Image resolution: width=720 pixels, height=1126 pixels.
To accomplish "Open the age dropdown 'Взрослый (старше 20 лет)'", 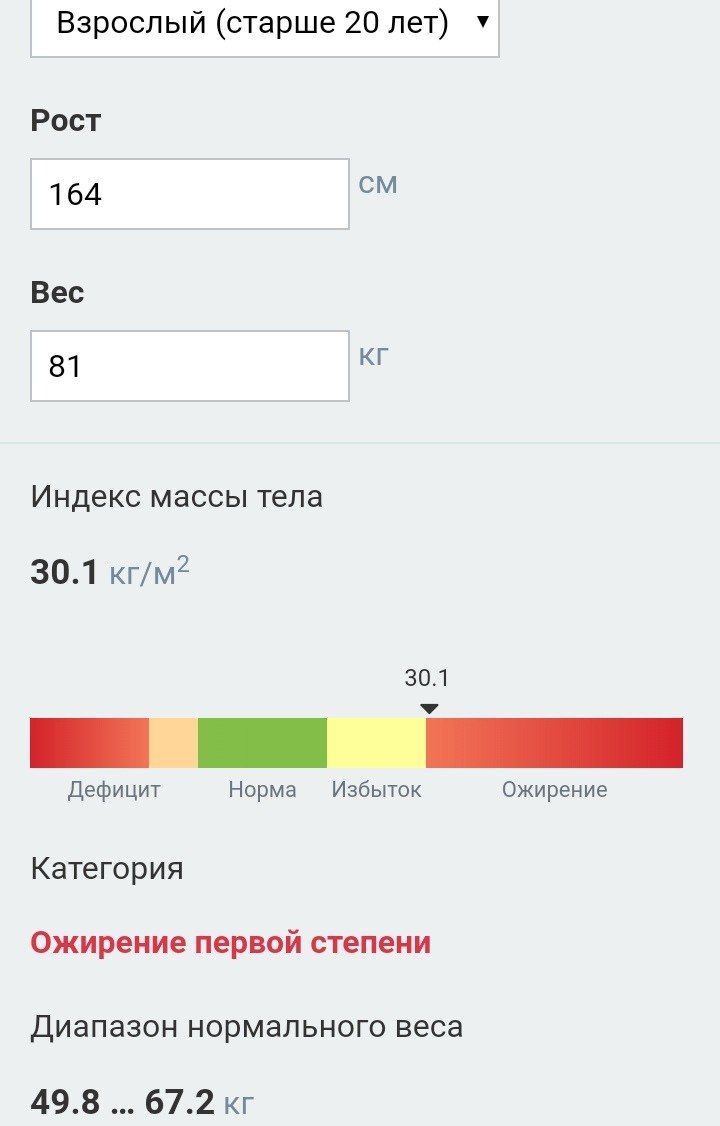I will pos(264,26).
